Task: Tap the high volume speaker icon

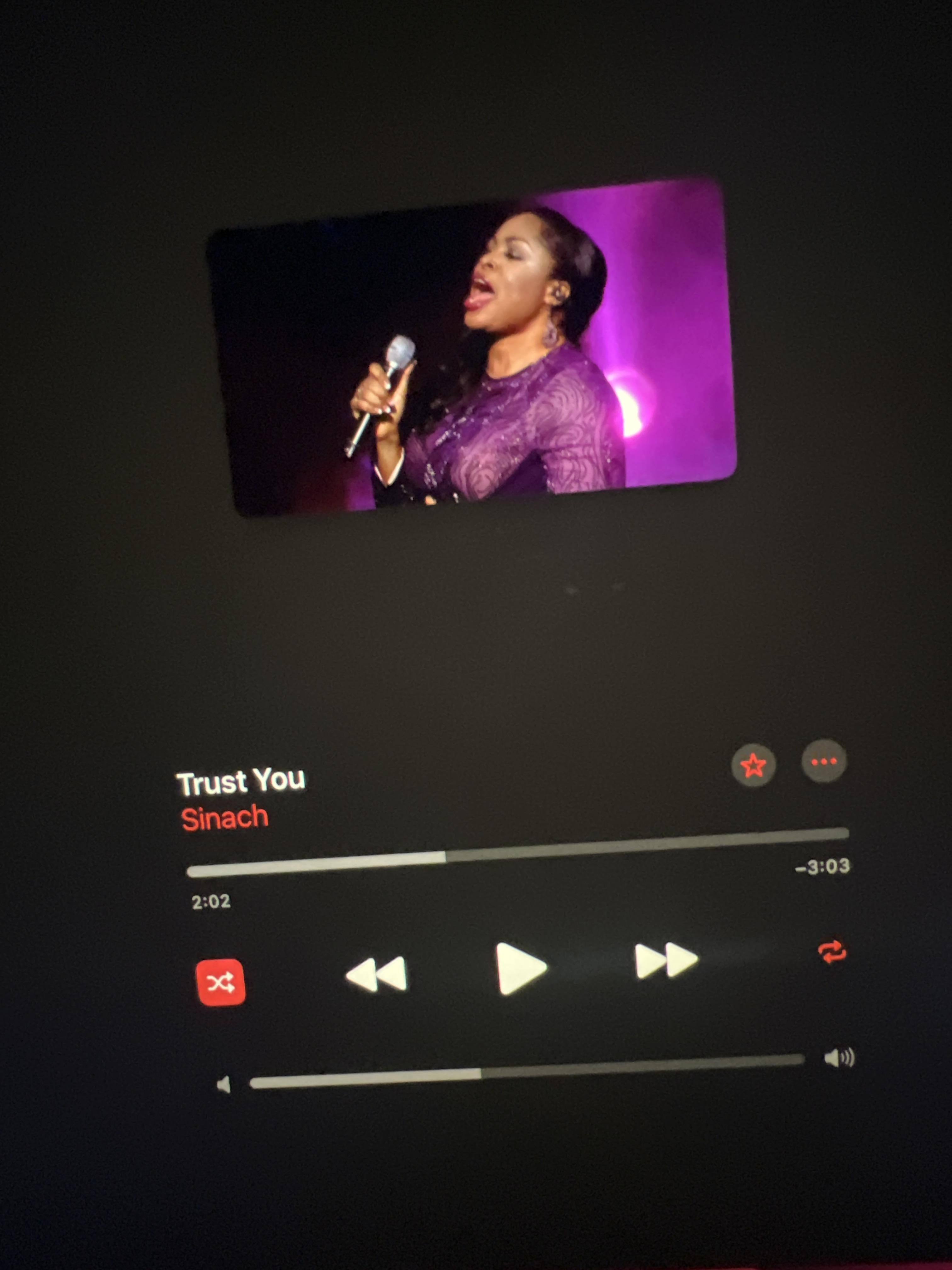Action: click(x=839, y=1058)
